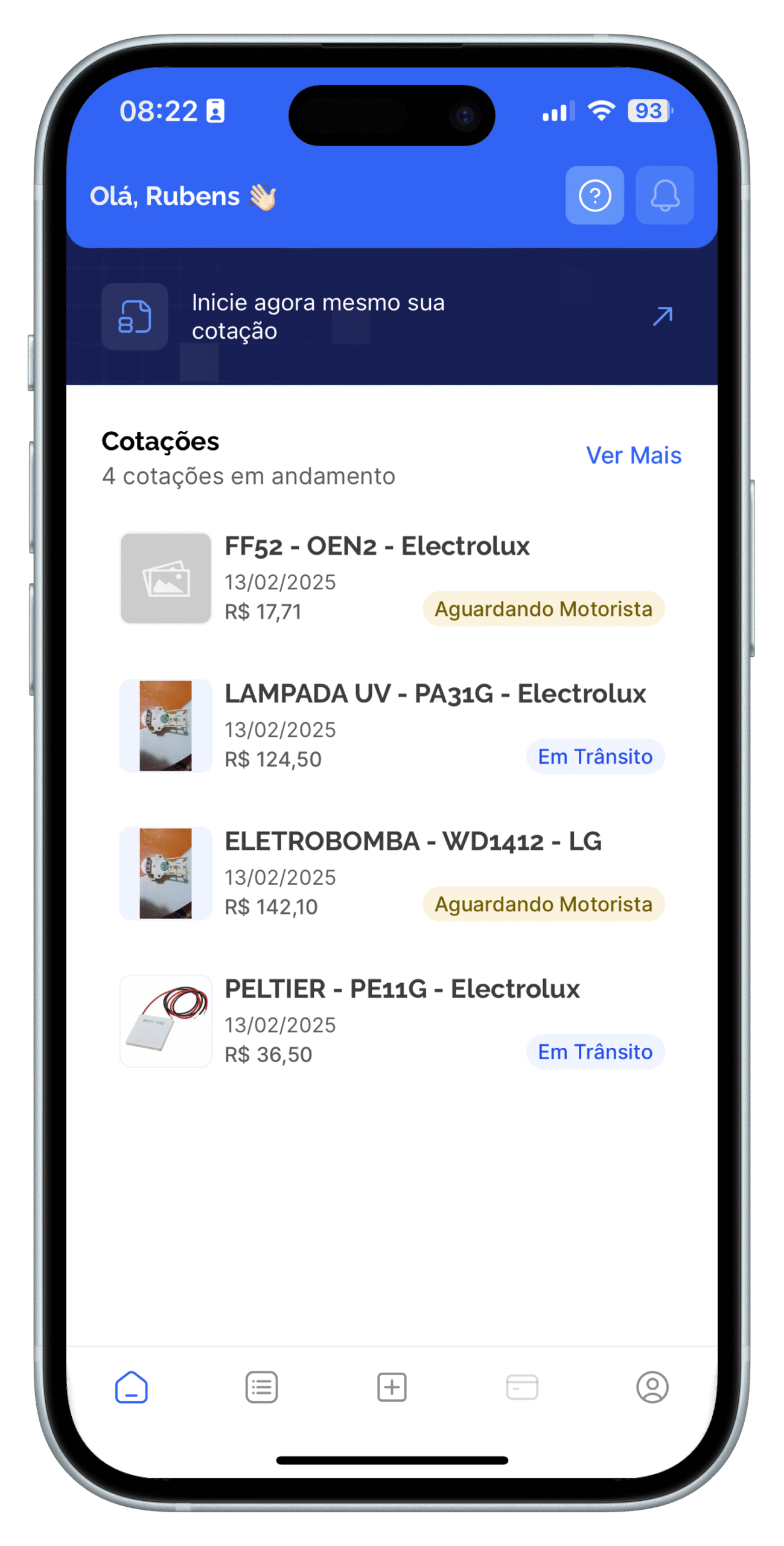Image resolution: width=784 pixels, height=1546 pixels.
Task: Switch to the home tab
Action: [x=132, y=1387]
